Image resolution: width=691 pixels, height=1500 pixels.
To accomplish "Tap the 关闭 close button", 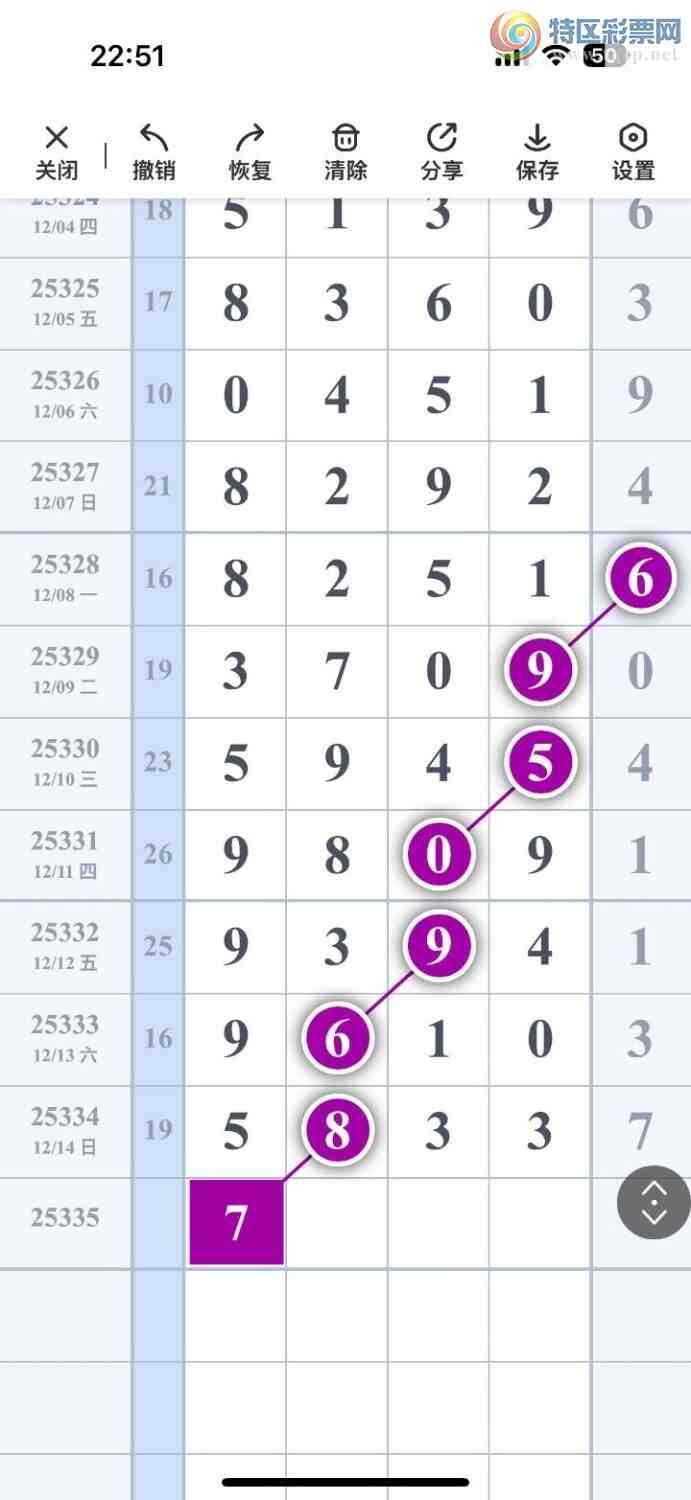I will point(57,152).
